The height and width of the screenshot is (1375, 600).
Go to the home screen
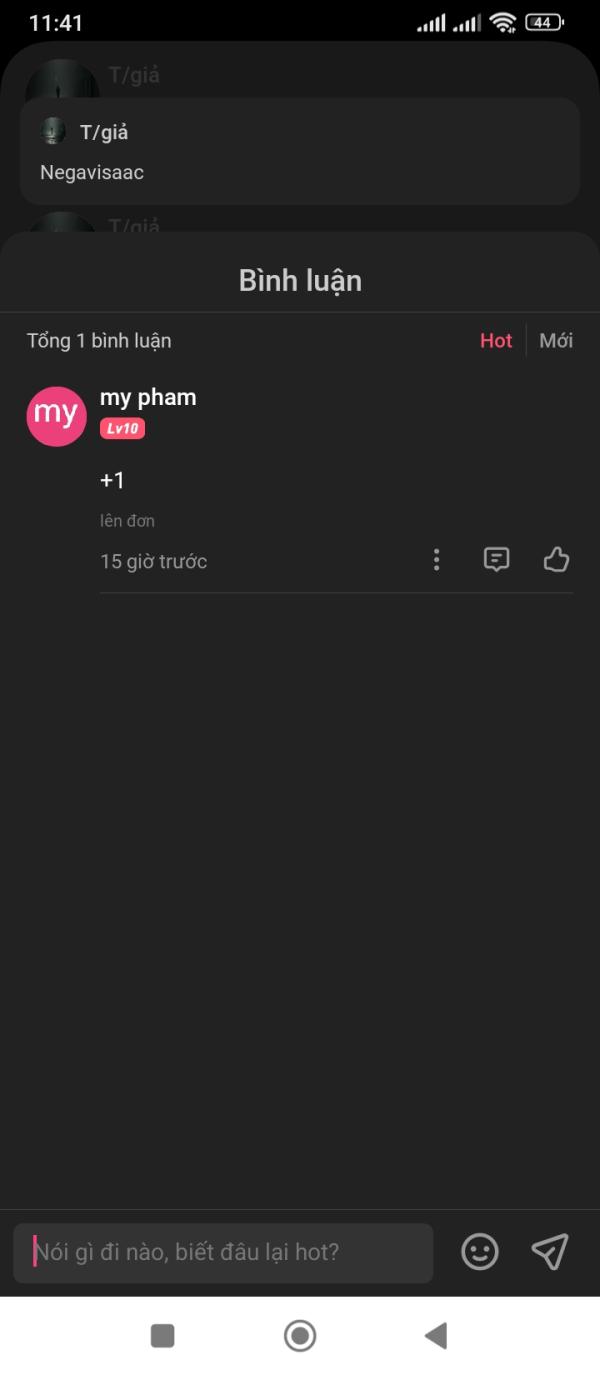tap(300, 1336)
